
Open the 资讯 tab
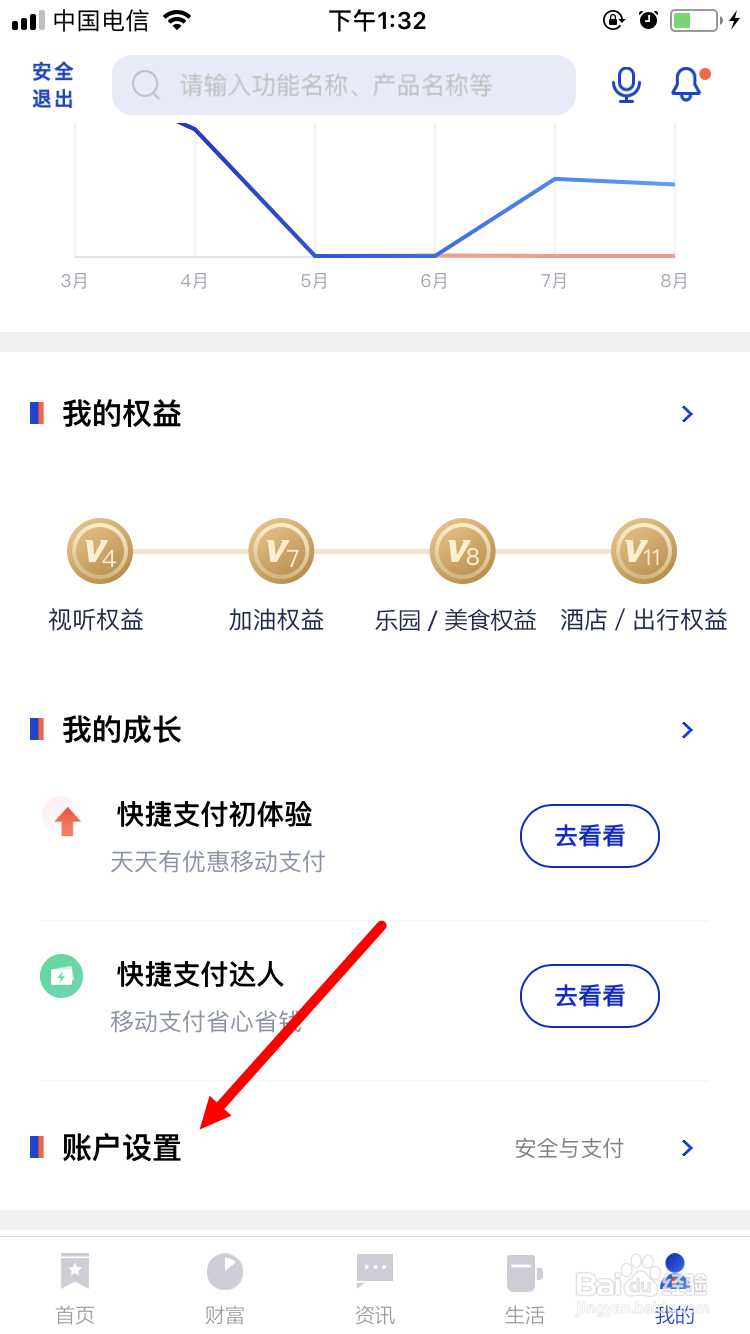(375, 1285)
